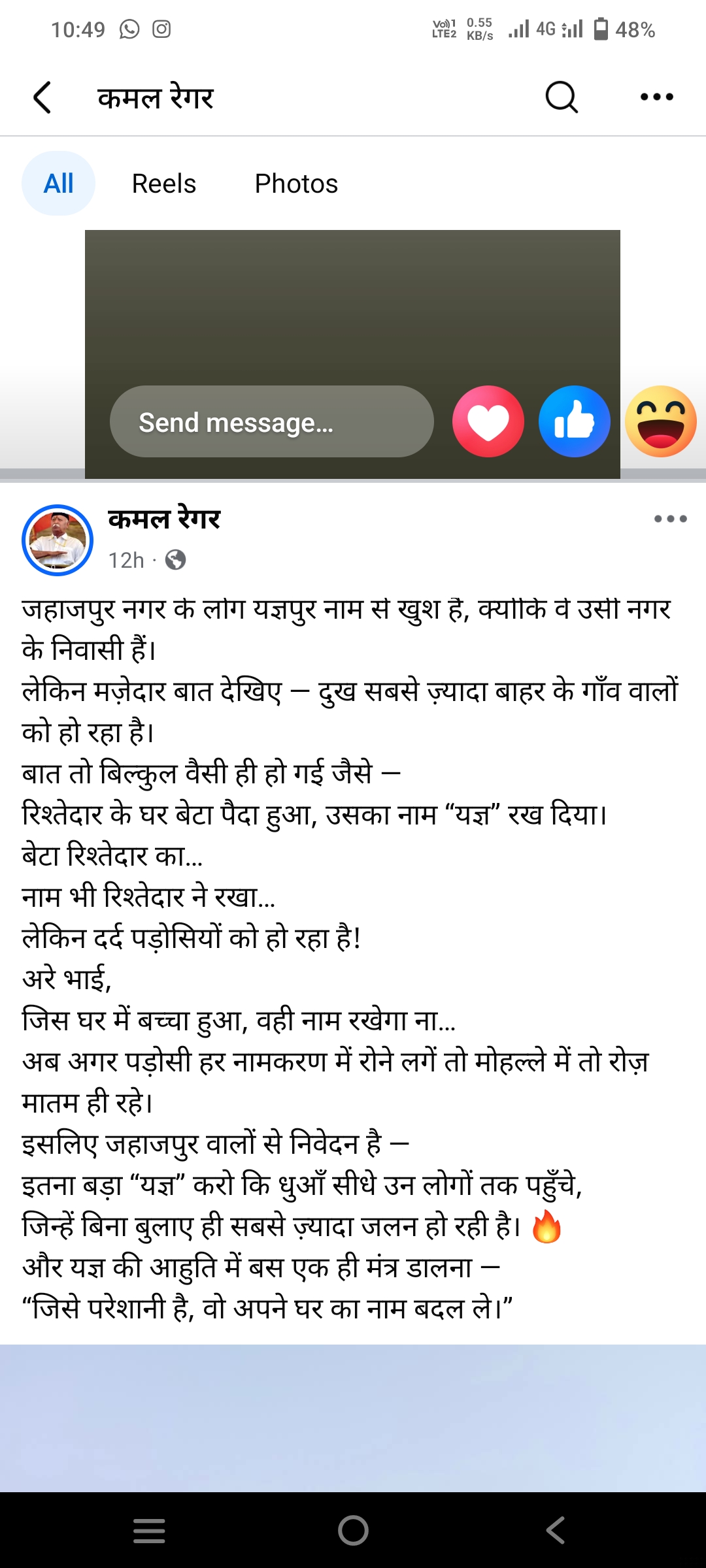Go to the phone's home screen
706x1568 pixels.
click(x=353, y=1530)
